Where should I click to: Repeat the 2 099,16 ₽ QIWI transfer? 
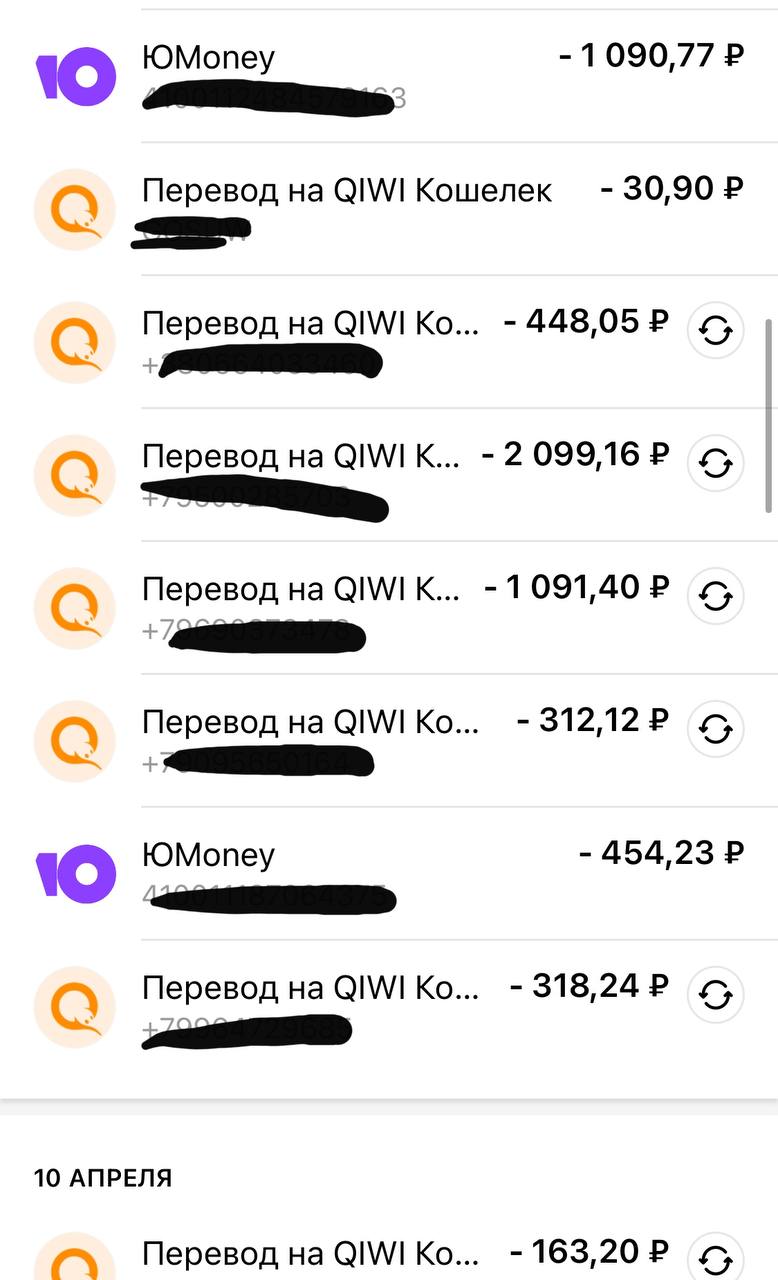(716, 465)
